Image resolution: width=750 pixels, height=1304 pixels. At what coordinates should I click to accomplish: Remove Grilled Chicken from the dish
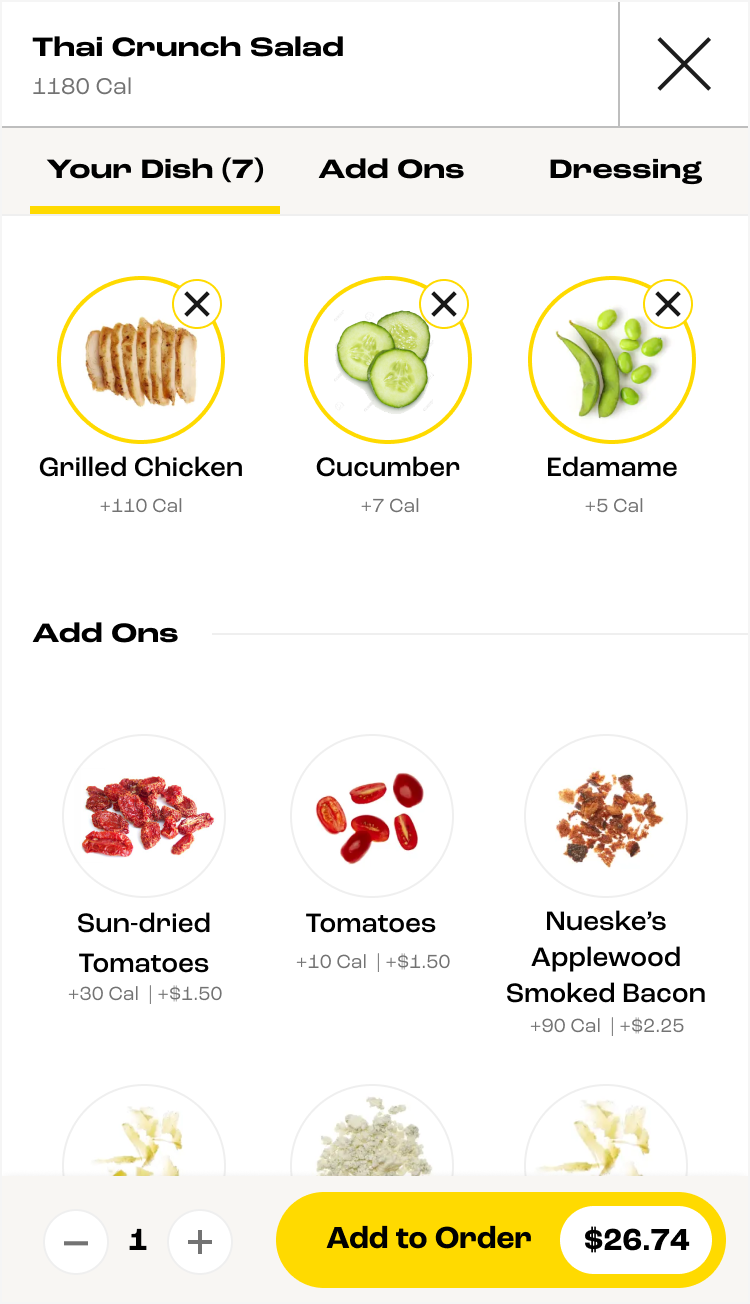point(197,304)
